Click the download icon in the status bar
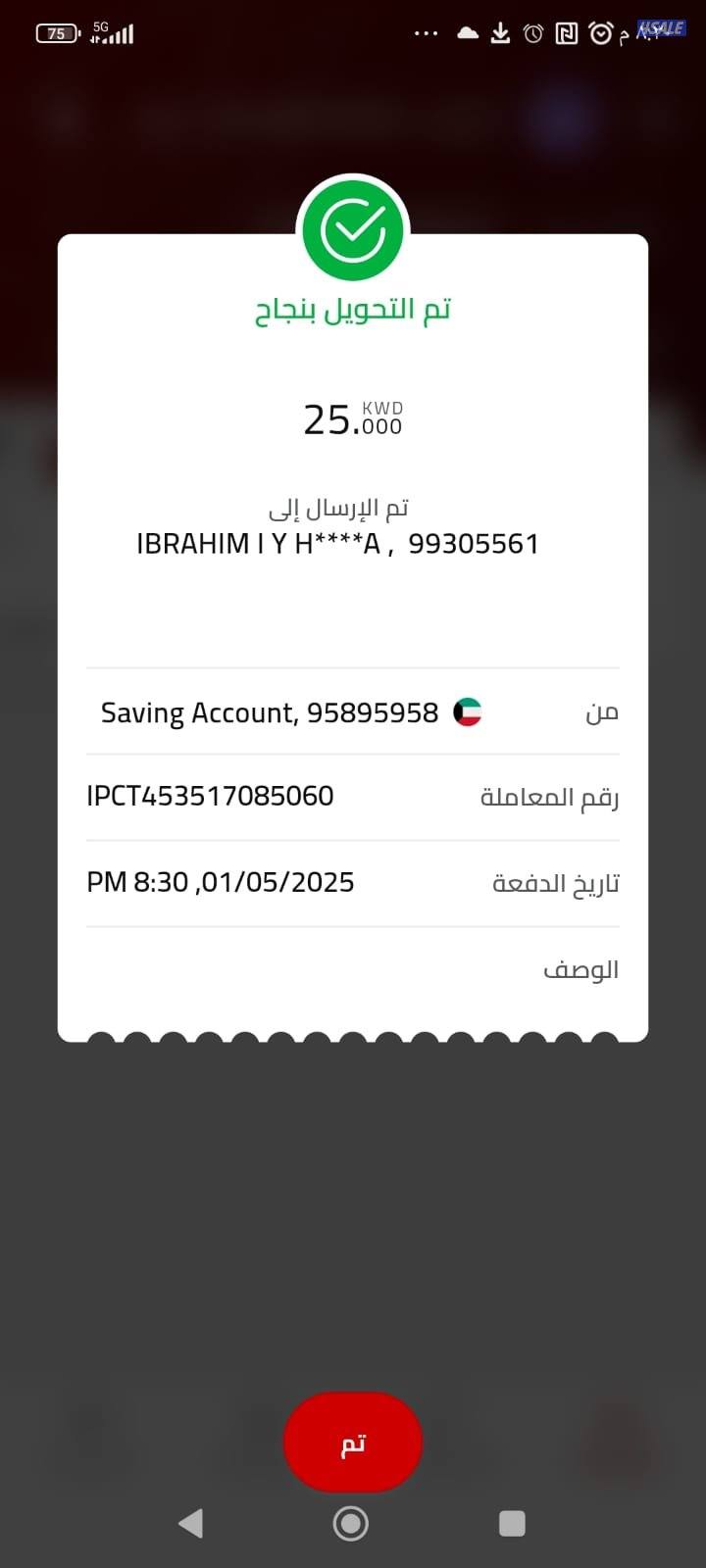 pyautogui.click(x=500, y=32)
